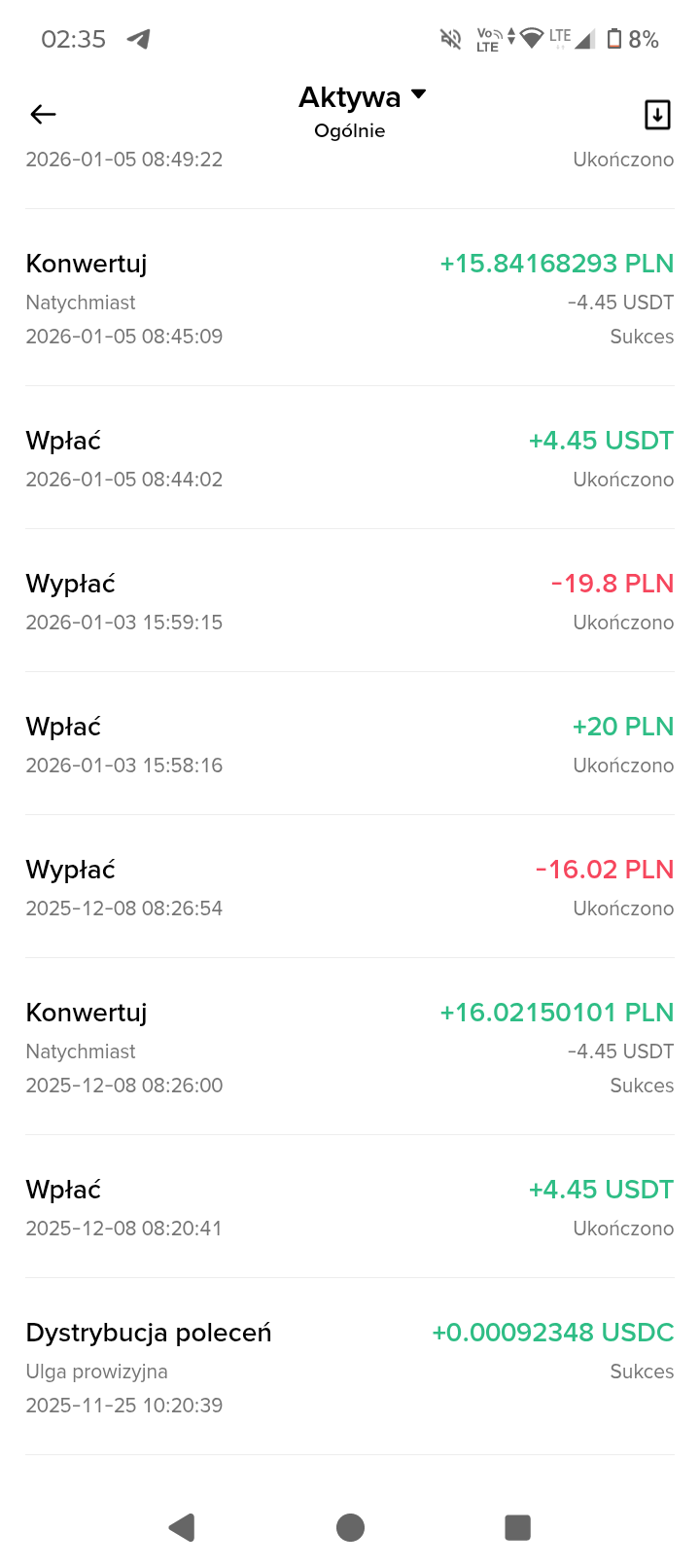700x1568 pixels.
Task: View Konwertuj +16.02150101 PLN details
Action: (x=350, y=1047)
